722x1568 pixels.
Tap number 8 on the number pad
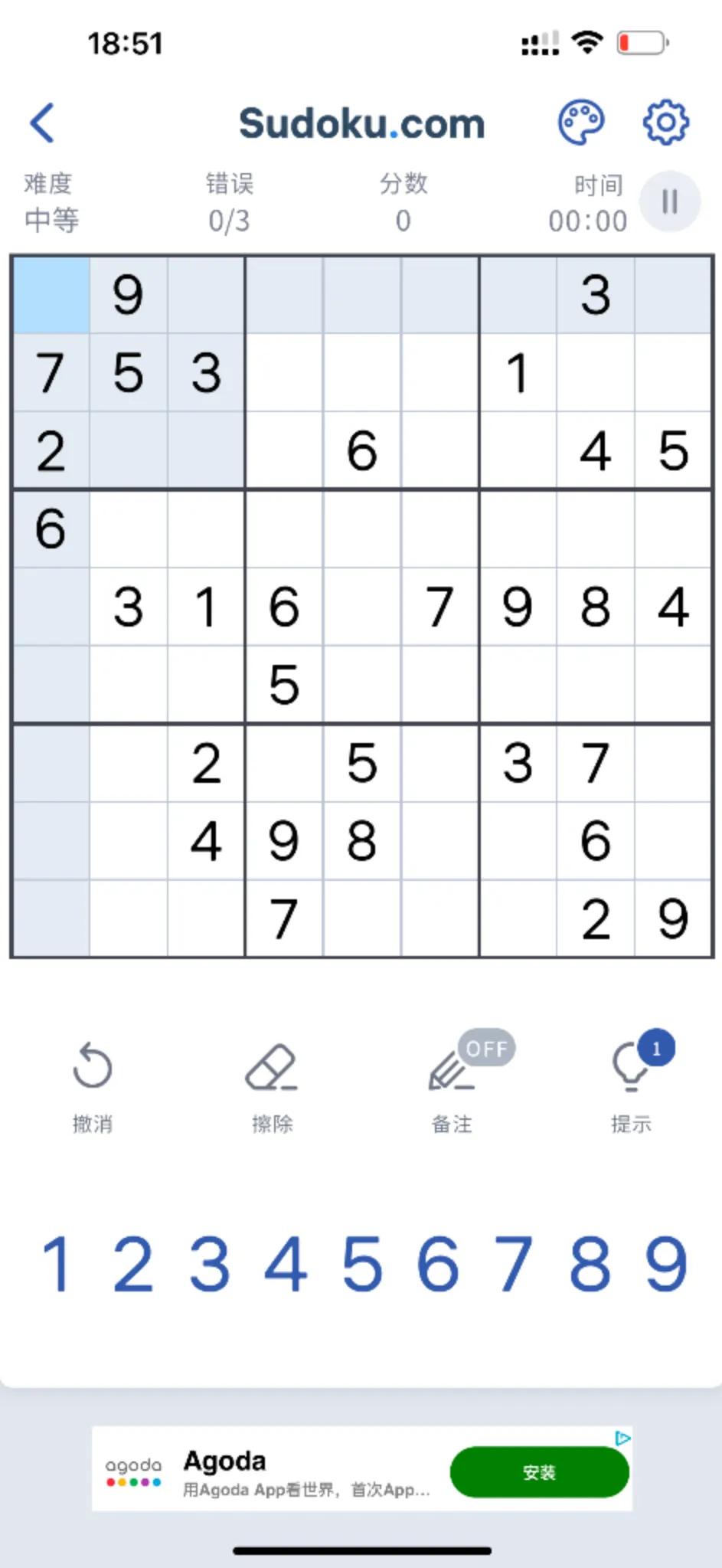click(x=590, y=1265)
